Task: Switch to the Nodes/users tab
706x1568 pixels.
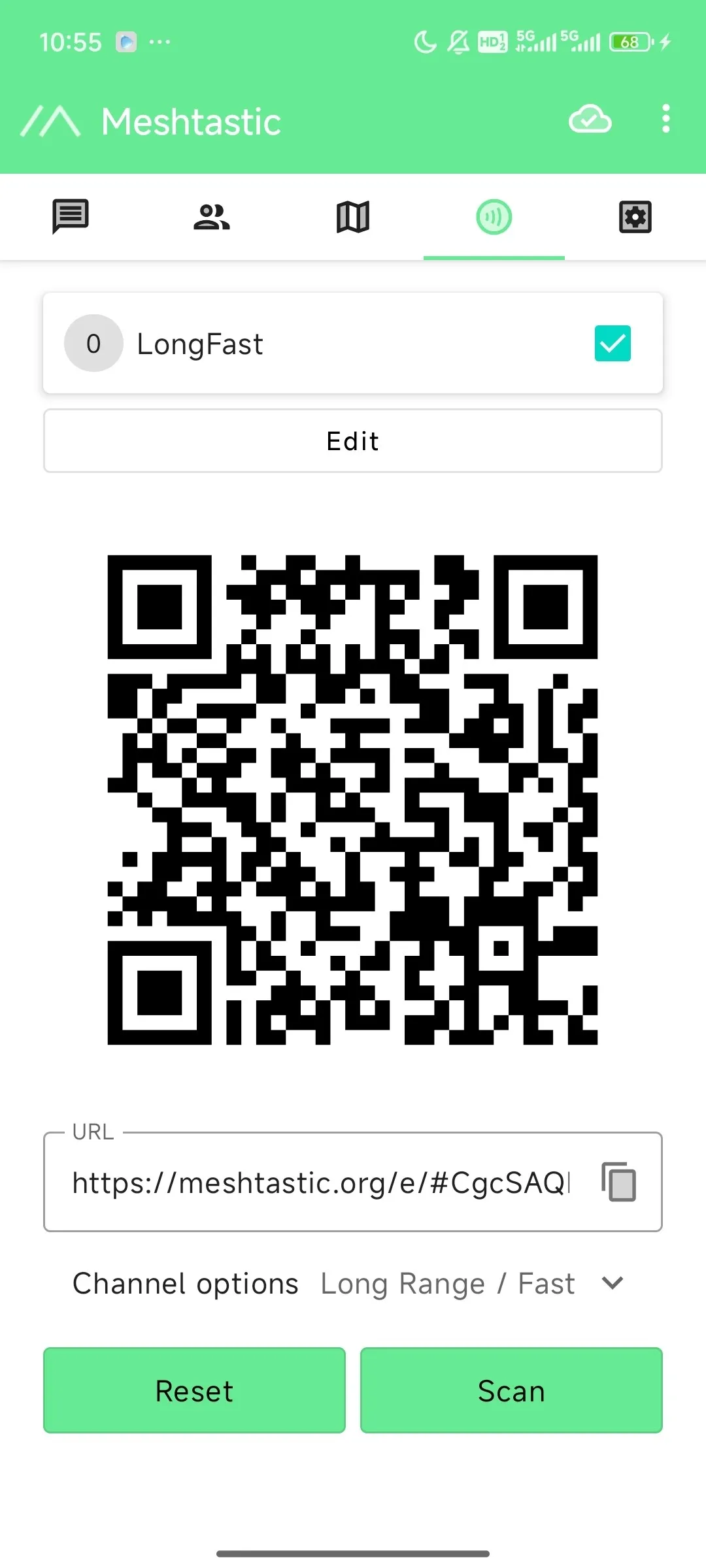Action: point(212,217)
